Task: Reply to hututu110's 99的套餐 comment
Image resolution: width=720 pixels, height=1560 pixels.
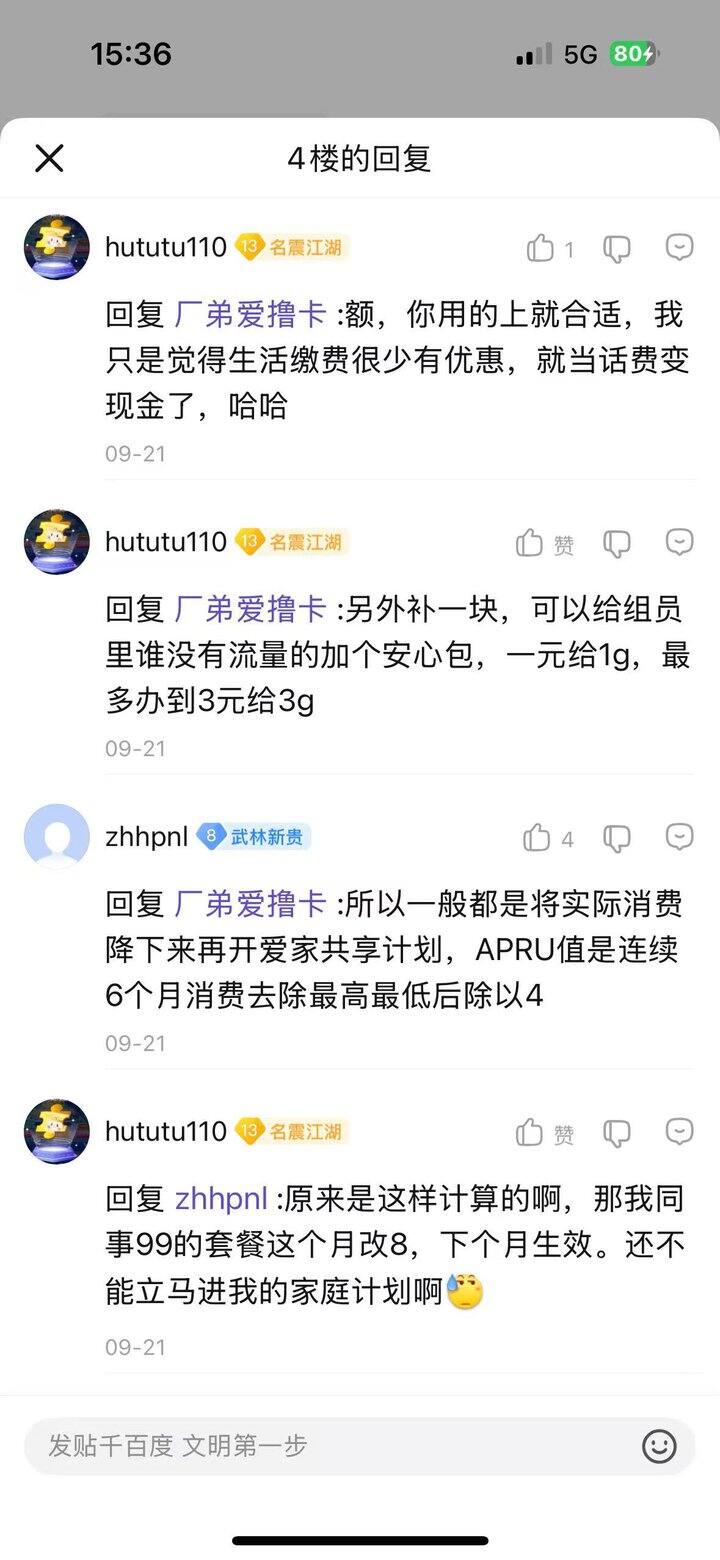Action: (680, 1132)
